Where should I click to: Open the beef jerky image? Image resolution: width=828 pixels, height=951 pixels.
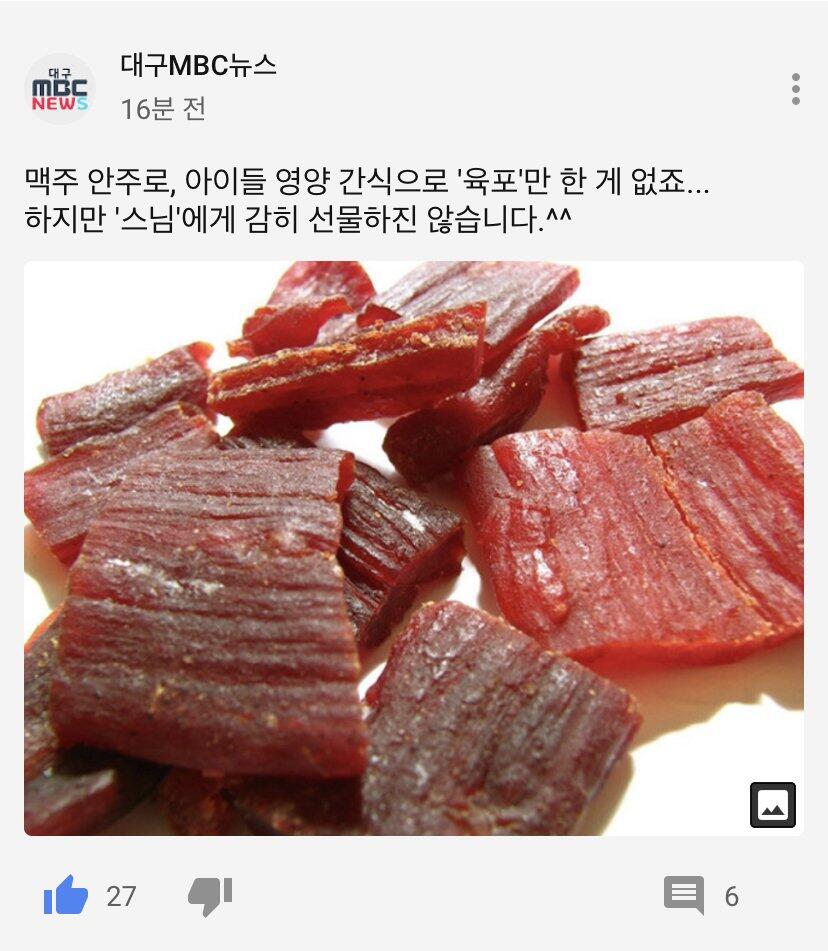coord(414,548)
